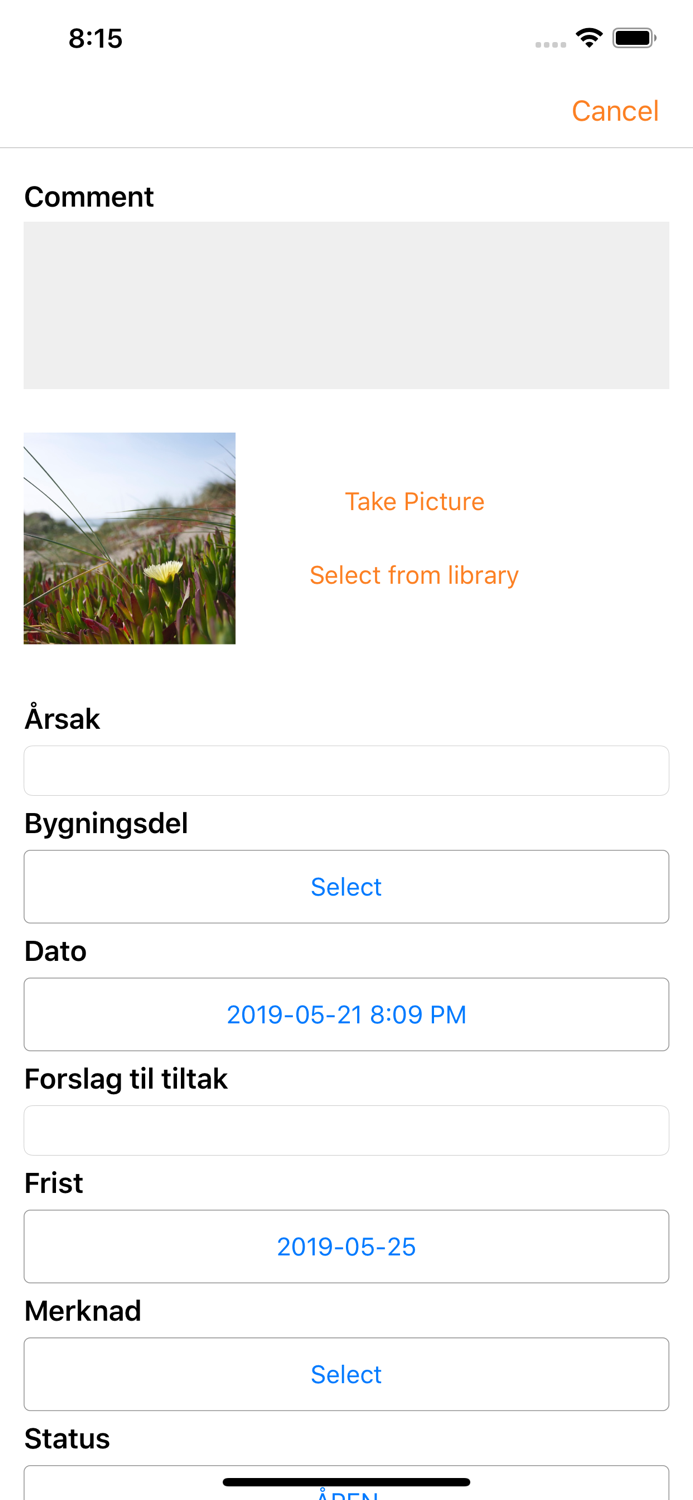Open the Merknad Select picker

coord(346,1374)
